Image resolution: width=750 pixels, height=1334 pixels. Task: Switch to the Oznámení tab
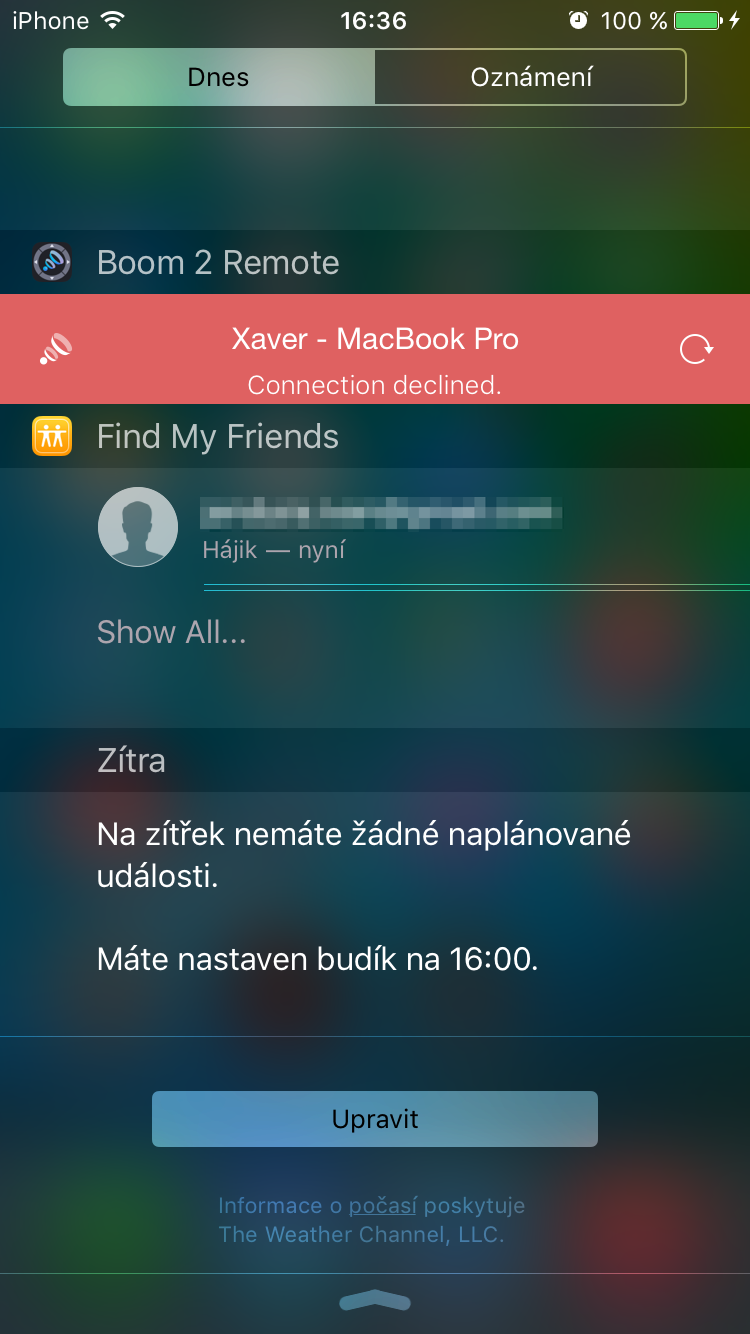pos(531,77)
